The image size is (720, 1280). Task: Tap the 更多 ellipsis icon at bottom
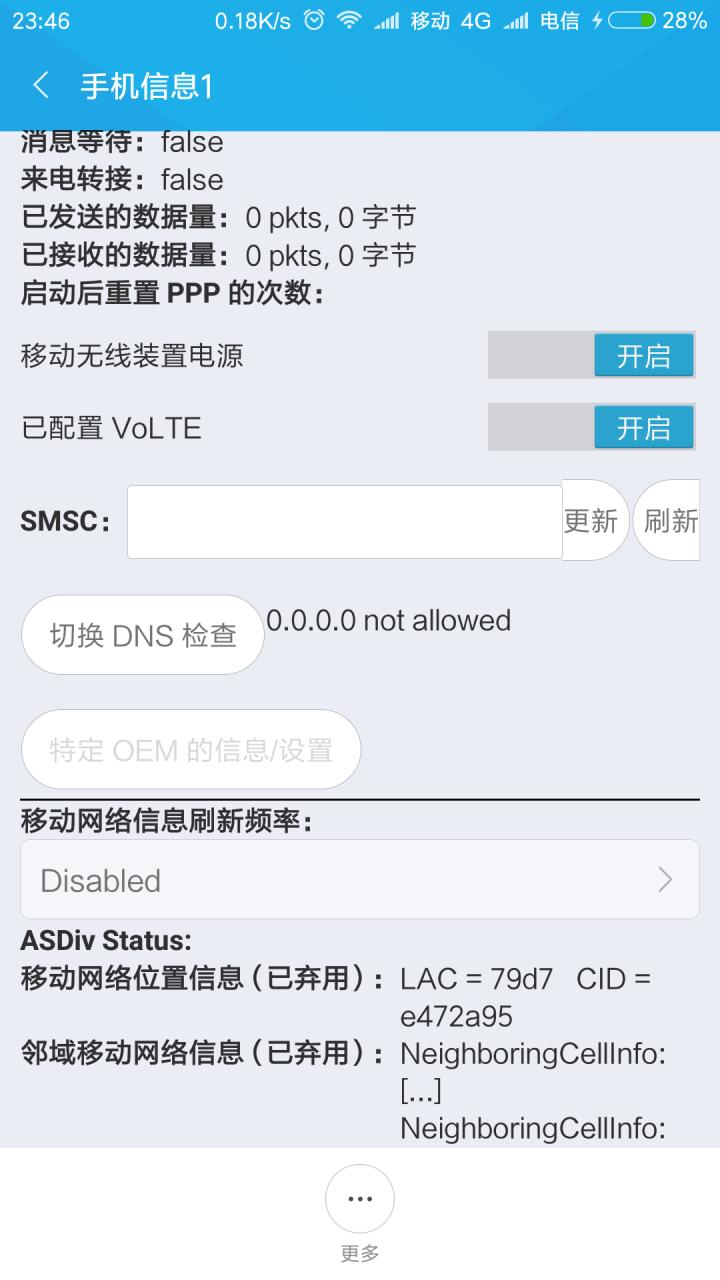(x=360, y=1198)
